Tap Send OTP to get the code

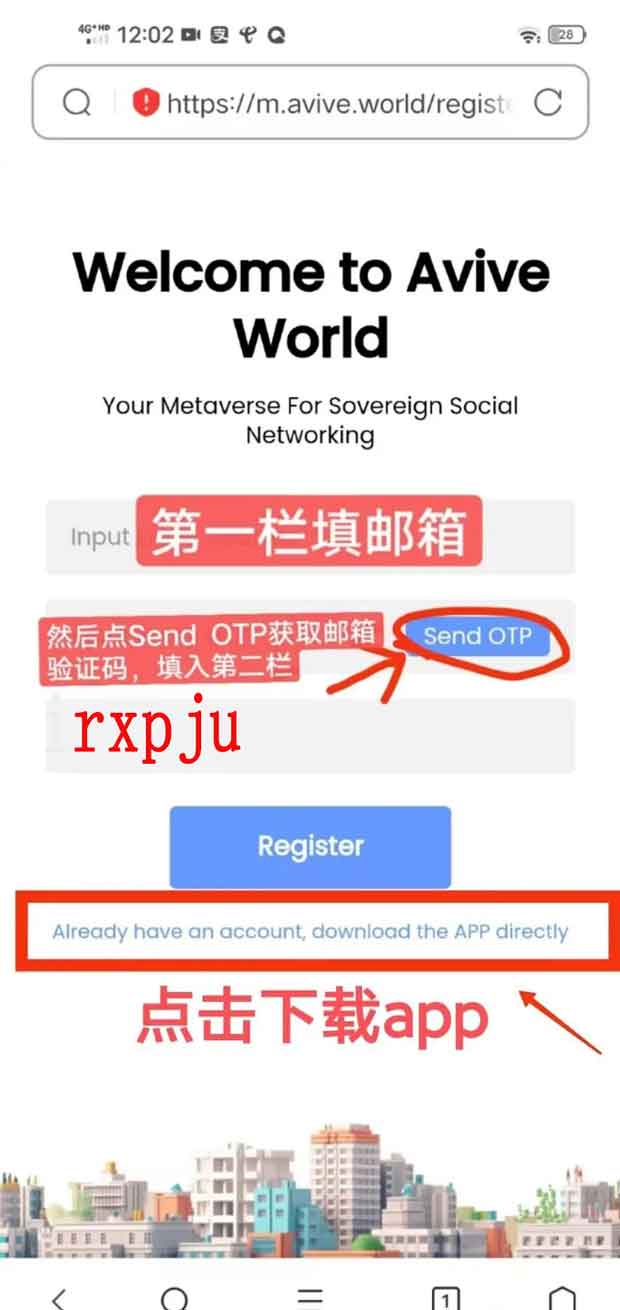477,636
